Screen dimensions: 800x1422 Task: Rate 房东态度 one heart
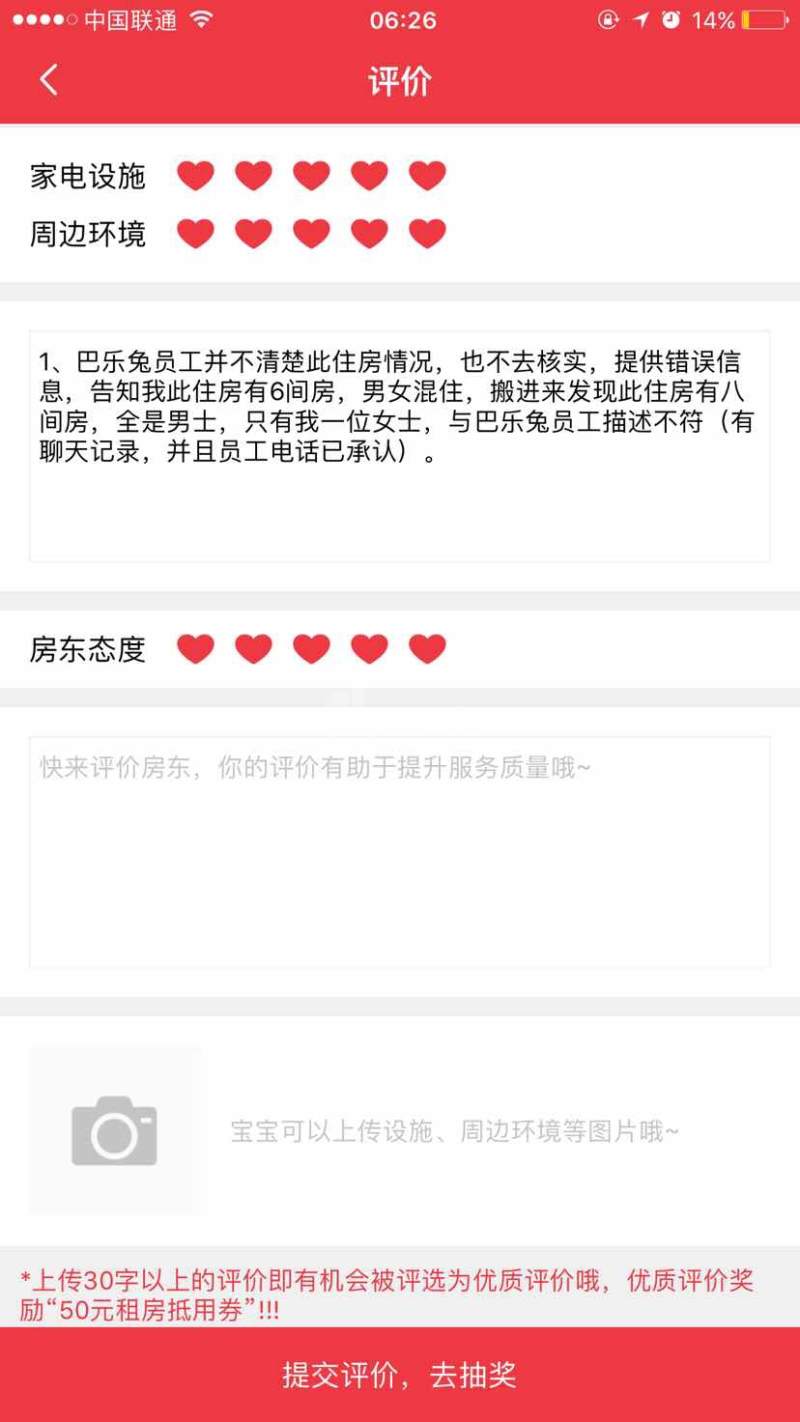[x=195, y=649]
